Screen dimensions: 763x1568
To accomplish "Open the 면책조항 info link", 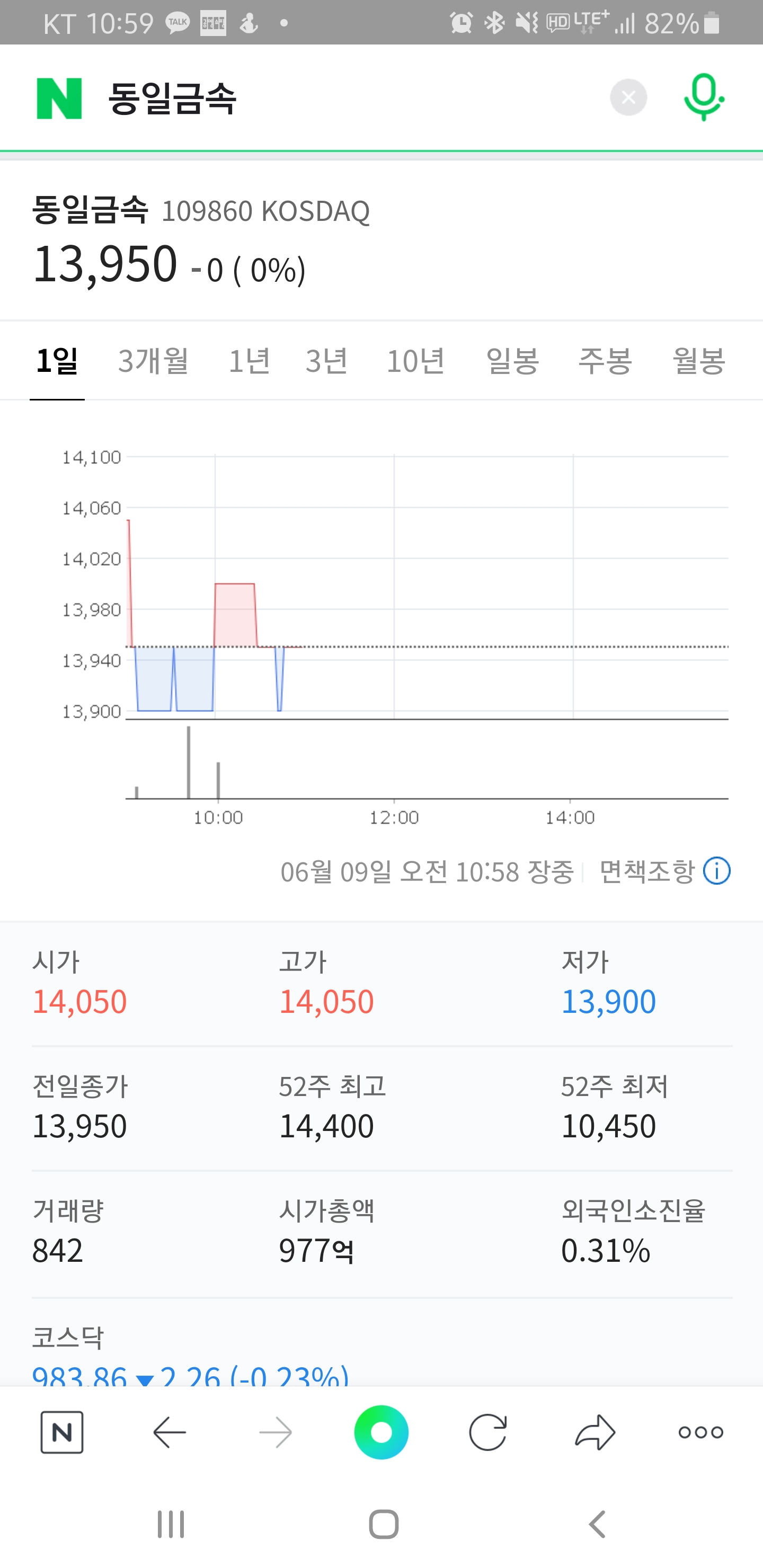I will pos(664,871).
